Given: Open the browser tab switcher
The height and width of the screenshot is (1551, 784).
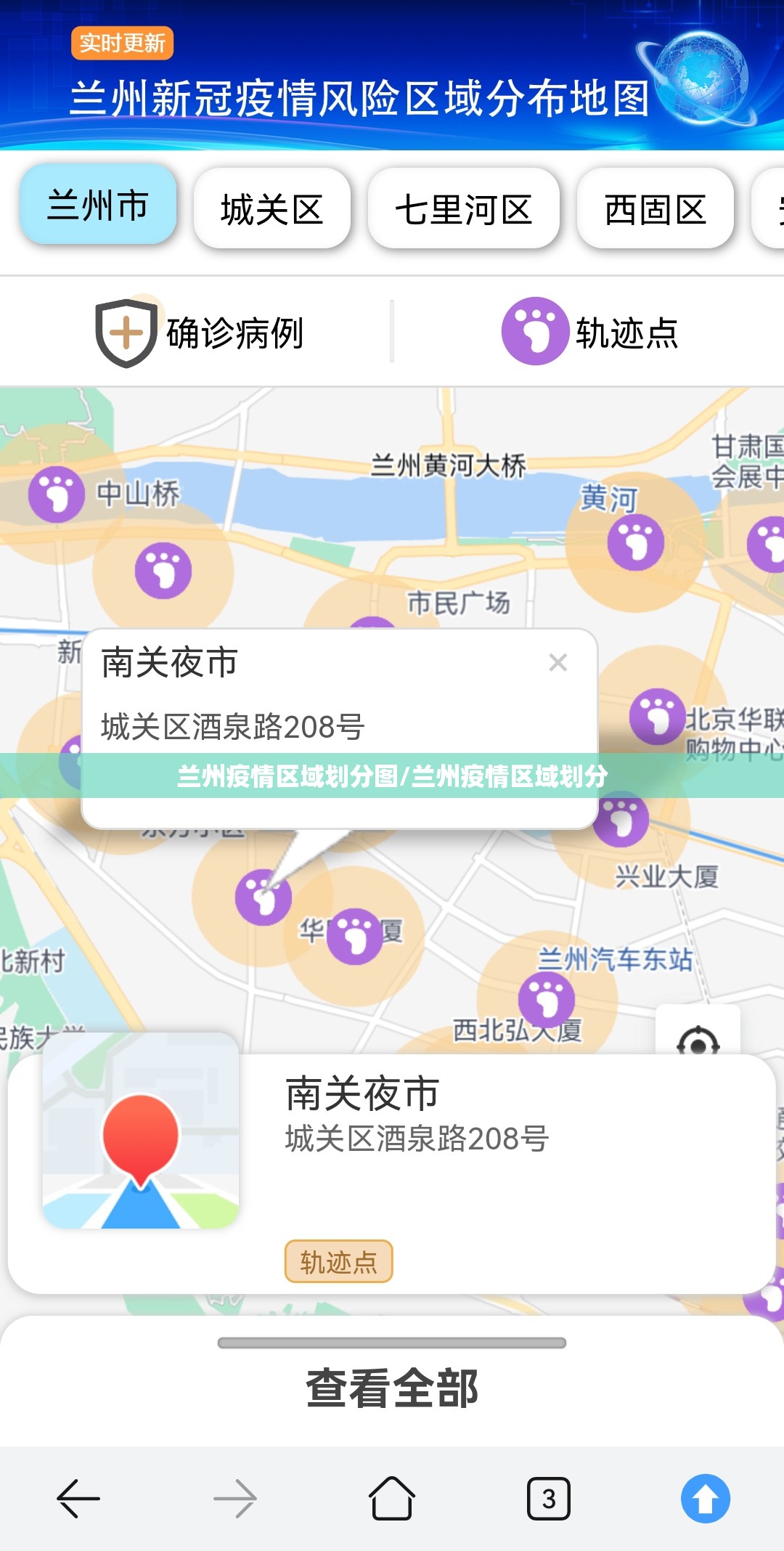Looking at the screenshot, I should (549, 1498).
